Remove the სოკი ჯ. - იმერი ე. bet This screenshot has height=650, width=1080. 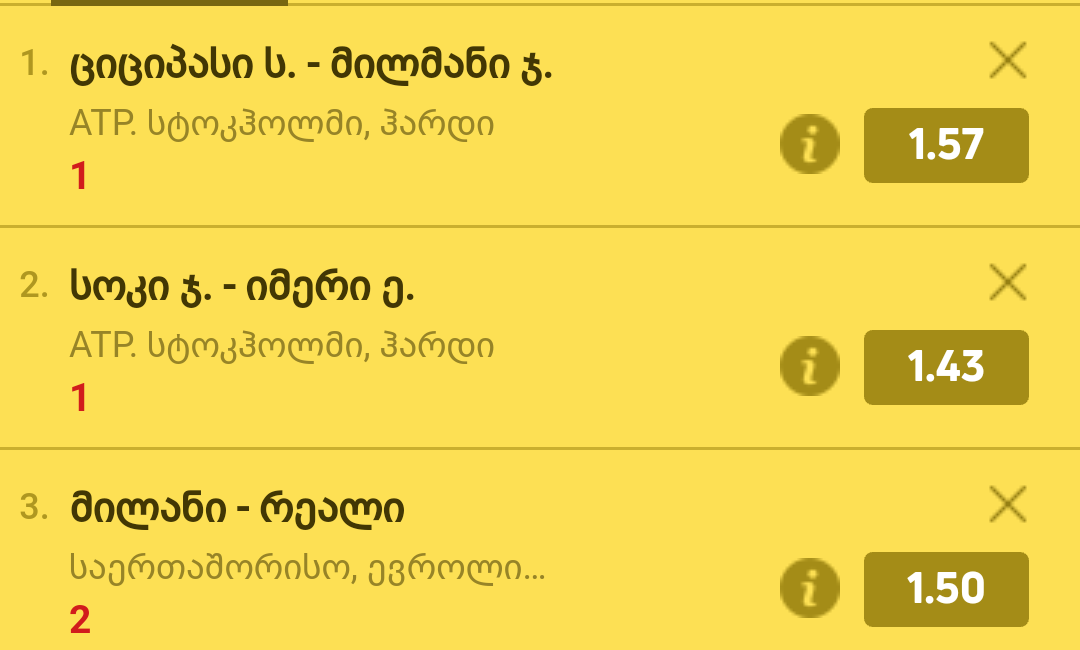point(1007,283)
